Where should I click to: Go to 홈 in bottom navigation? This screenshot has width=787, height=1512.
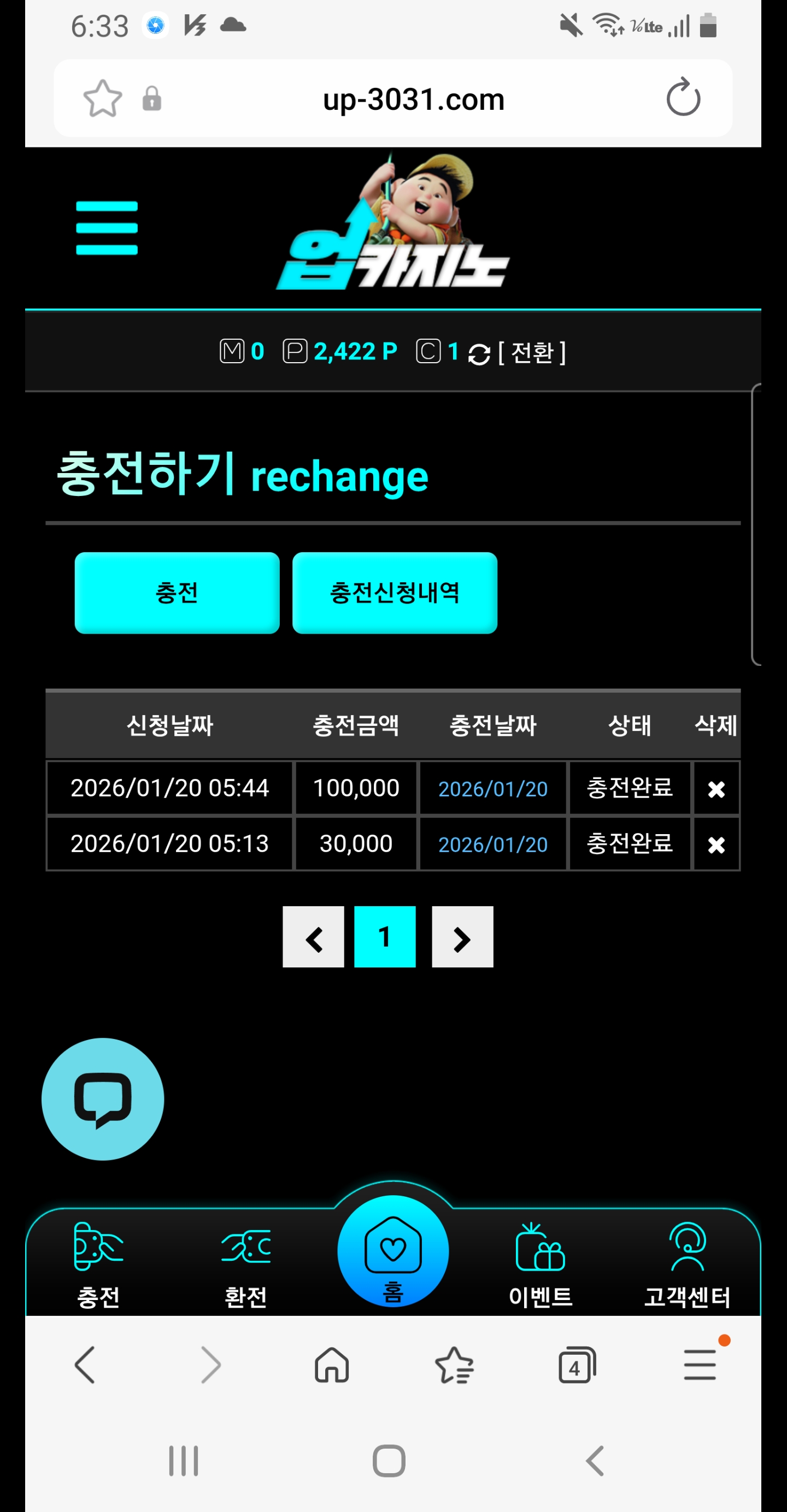[x=393, y=1253]
